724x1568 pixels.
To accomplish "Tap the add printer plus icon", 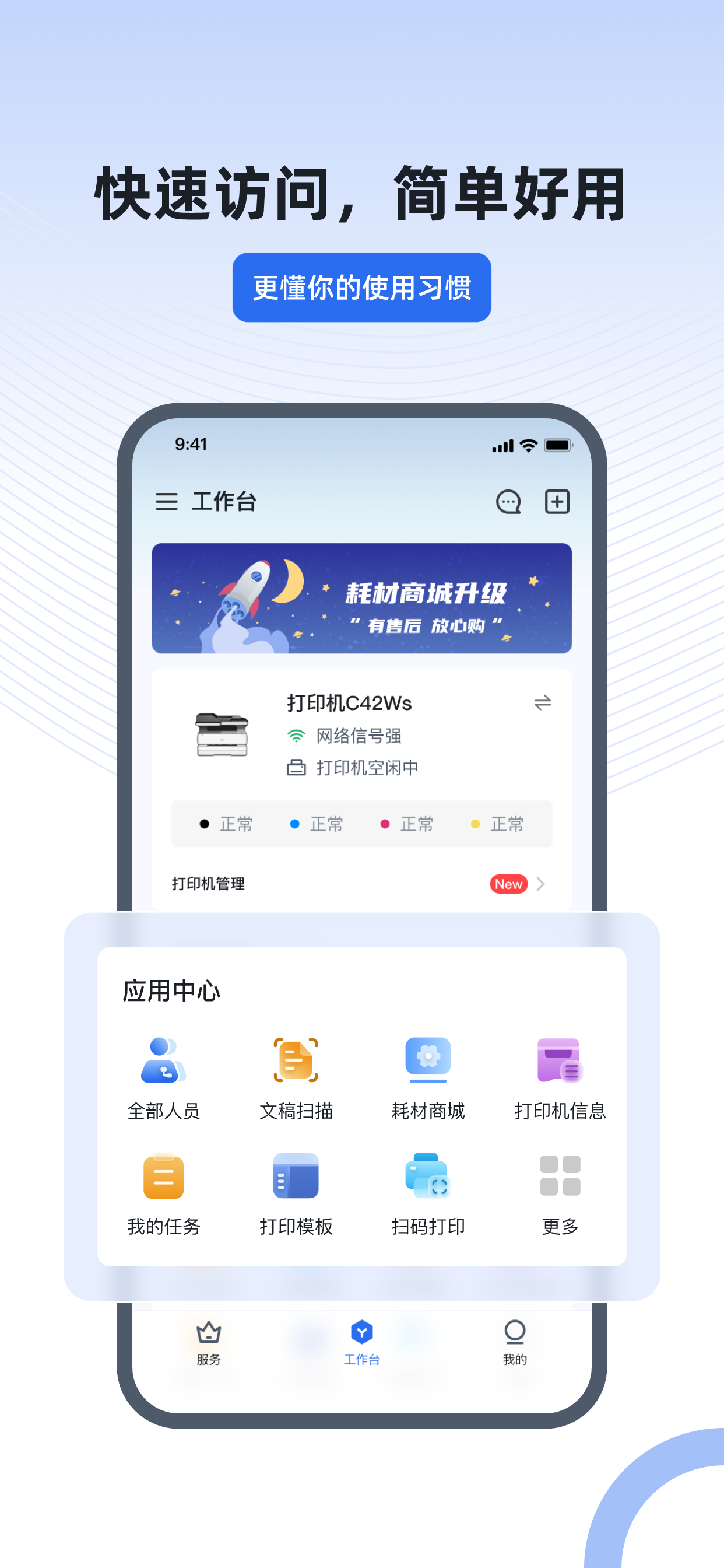I will click(558, 502).
